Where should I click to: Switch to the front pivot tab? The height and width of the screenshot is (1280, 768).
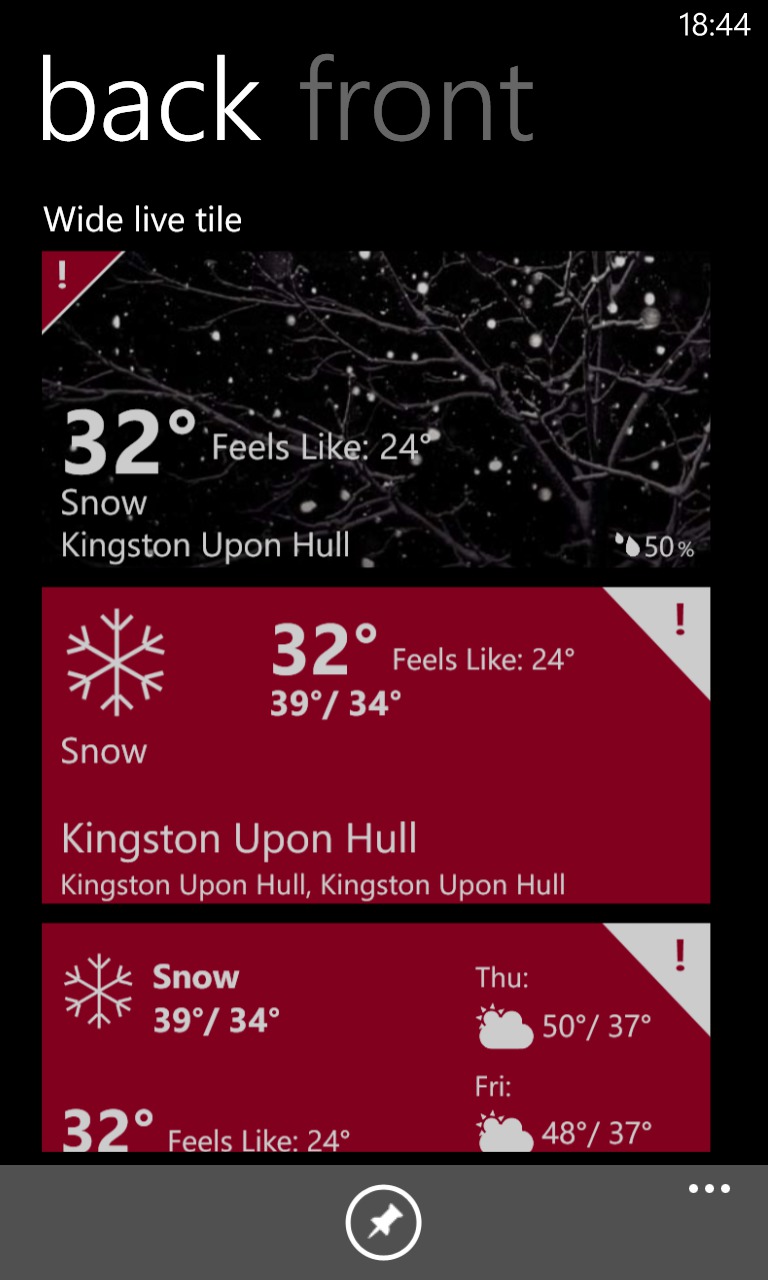[416, 101]
